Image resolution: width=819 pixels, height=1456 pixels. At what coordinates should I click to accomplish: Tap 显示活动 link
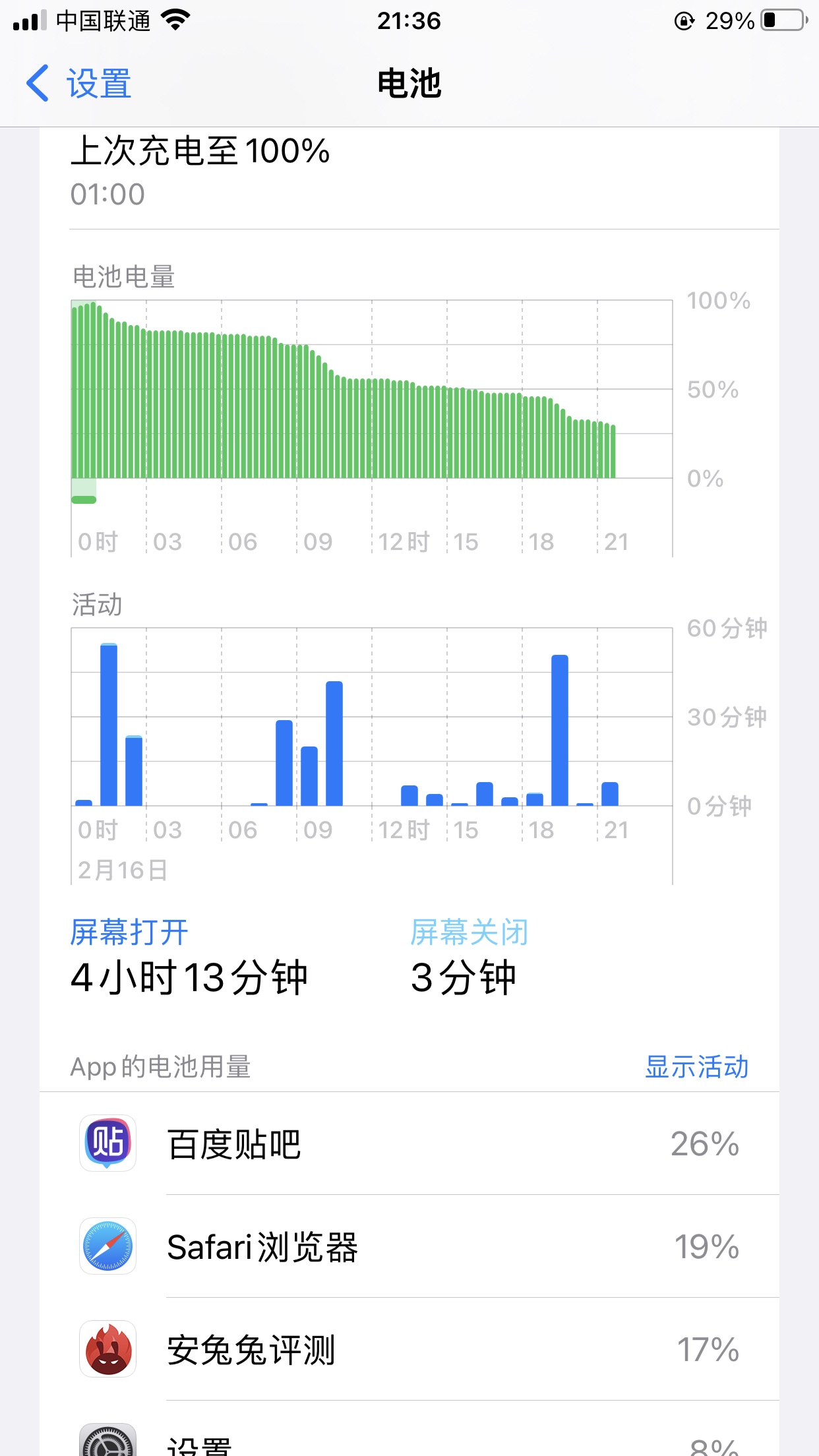coord(696,1066)
